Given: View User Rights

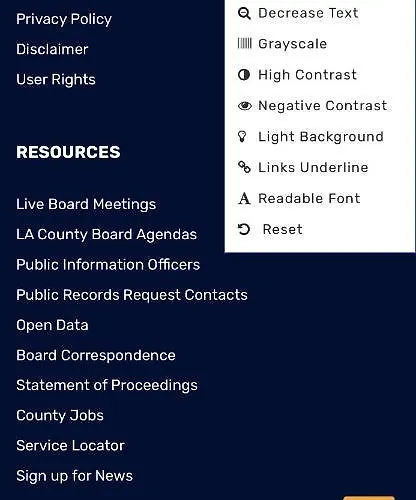Looking at the screenshot, I should coord(56,80).
